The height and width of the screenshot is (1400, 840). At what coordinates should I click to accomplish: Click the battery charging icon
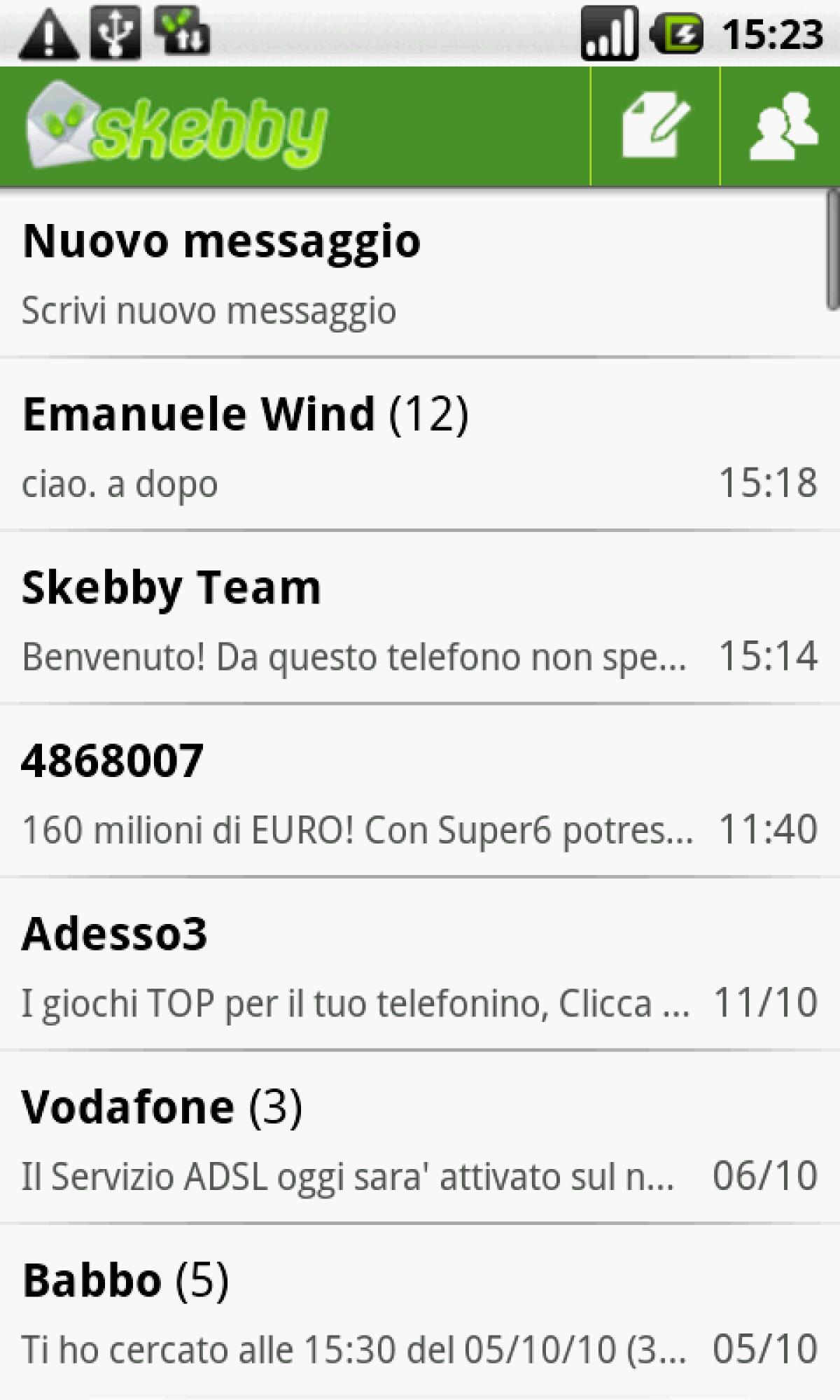[675, 31]
